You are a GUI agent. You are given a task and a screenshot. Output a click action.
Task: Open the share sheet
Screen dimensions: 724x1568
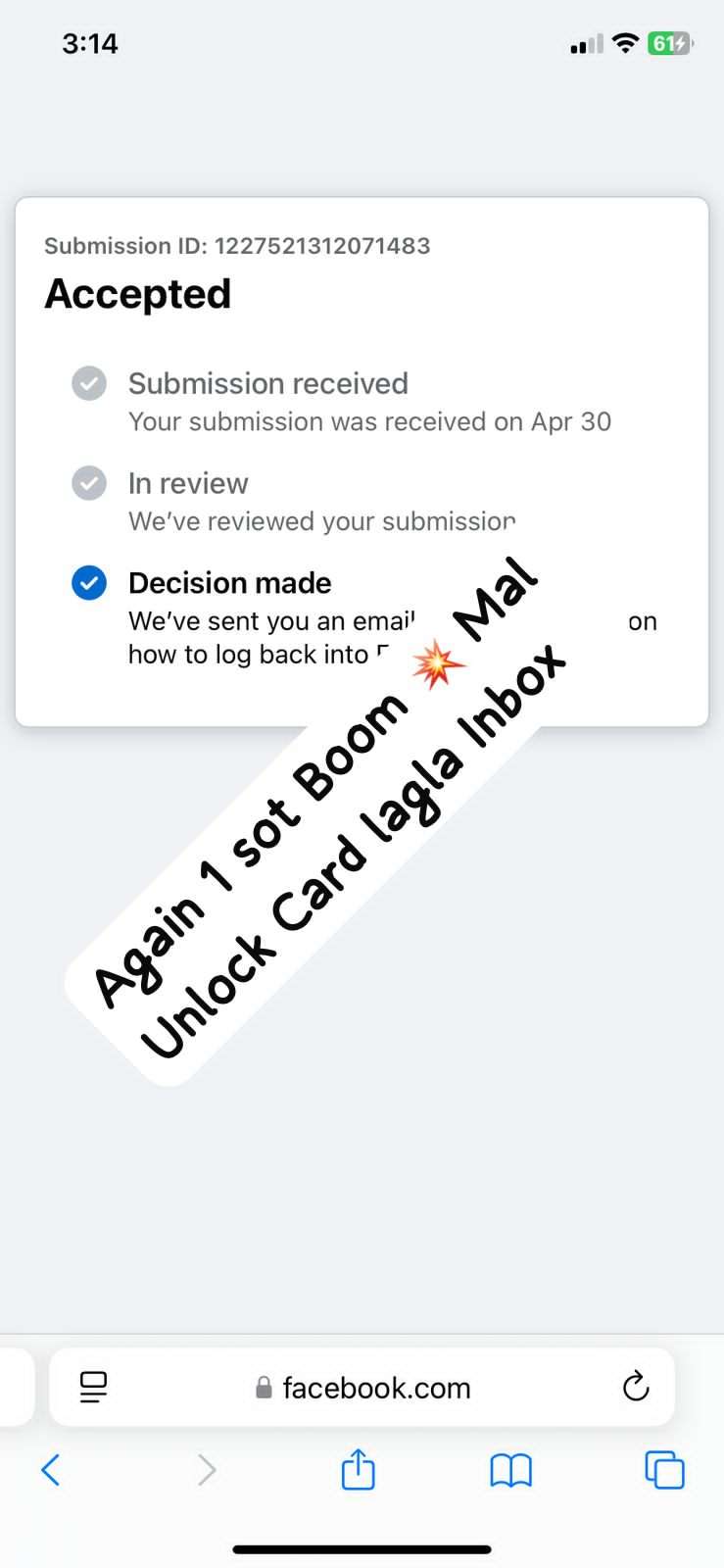(358, 1470)
